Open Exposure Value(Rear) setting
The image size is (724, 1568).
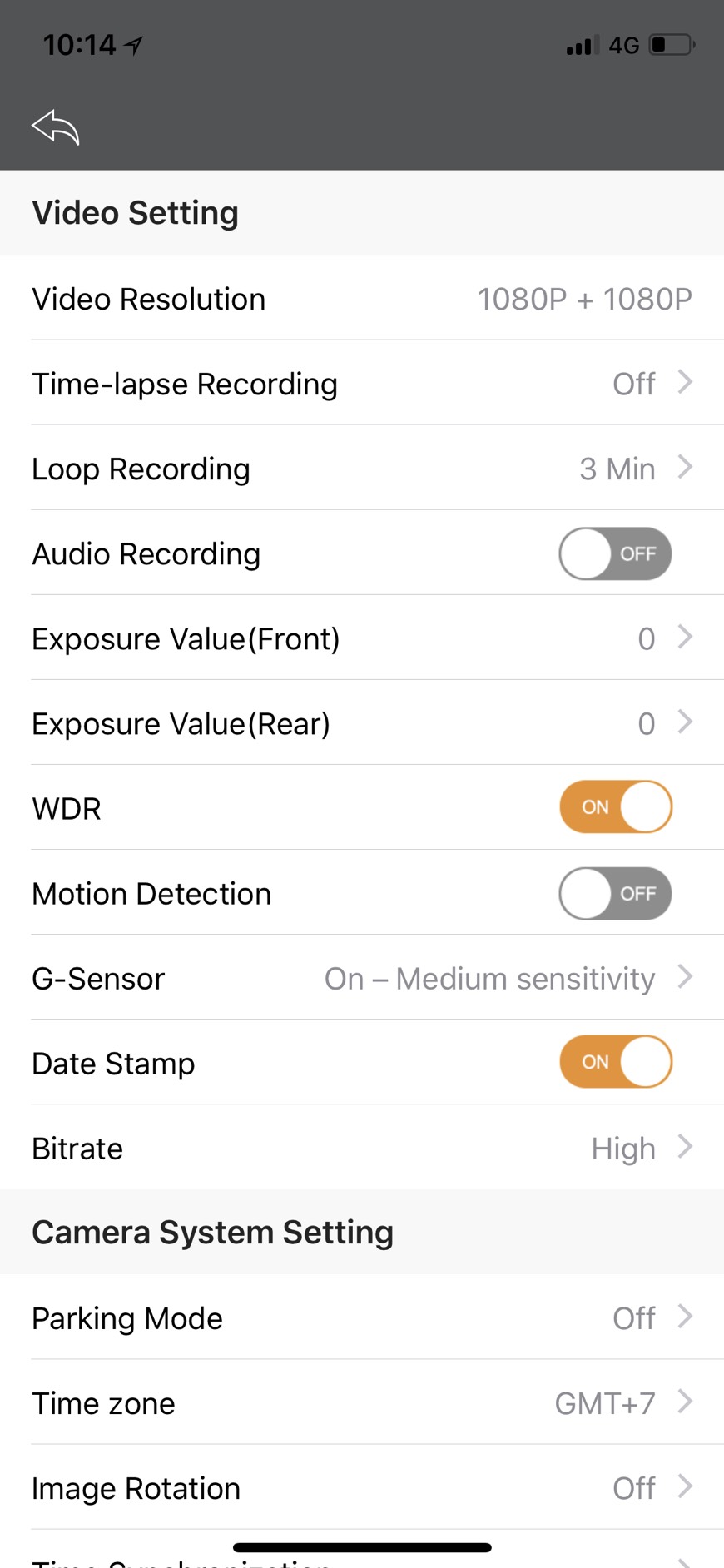(x=362, y=723)
